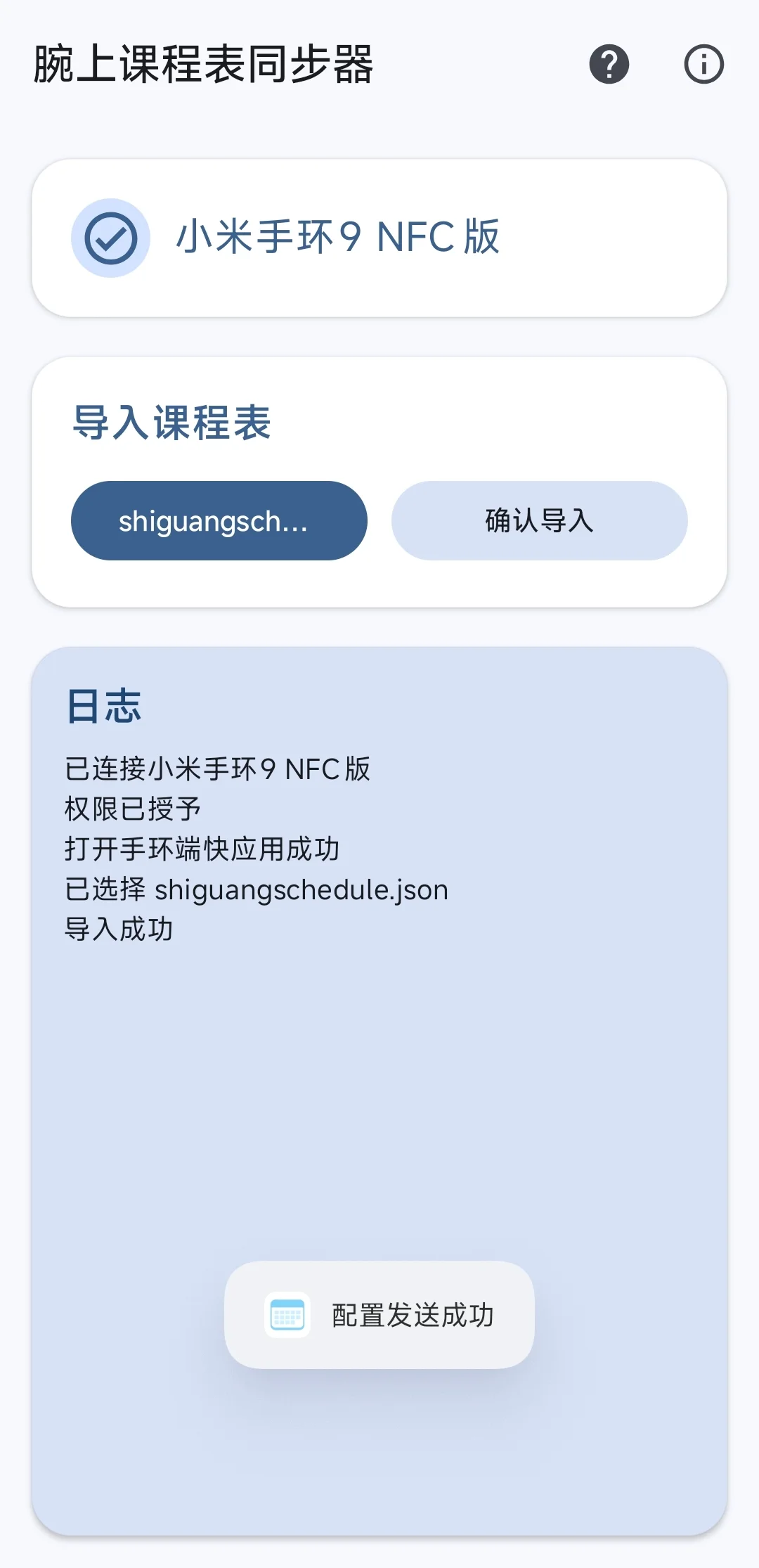
Task: Tap the info icon in the top bar
Action: (x=703, y=65)
